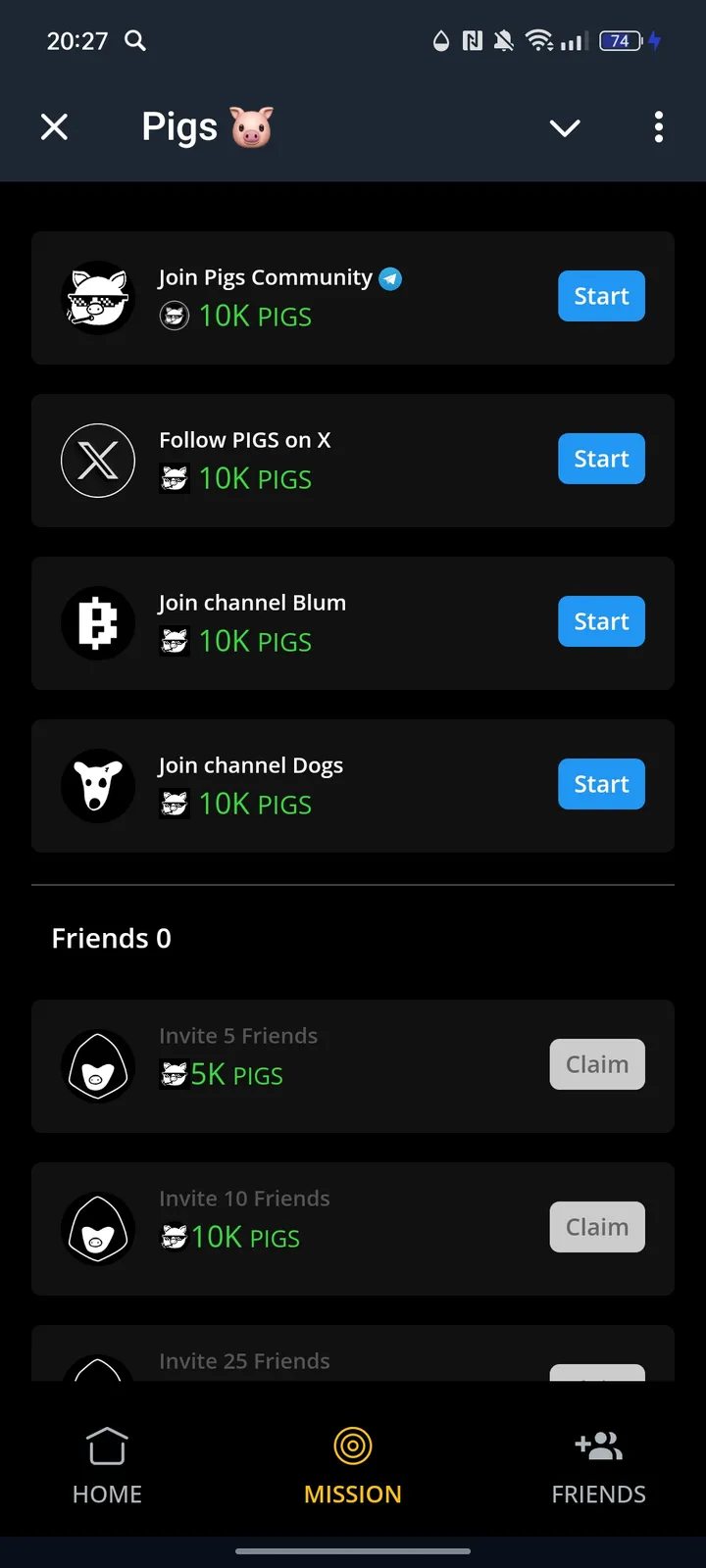Collapse the mini app with the down chevron
Image resolution: width=706 pixels, height=1568 pixels.
tap(564, 127)
